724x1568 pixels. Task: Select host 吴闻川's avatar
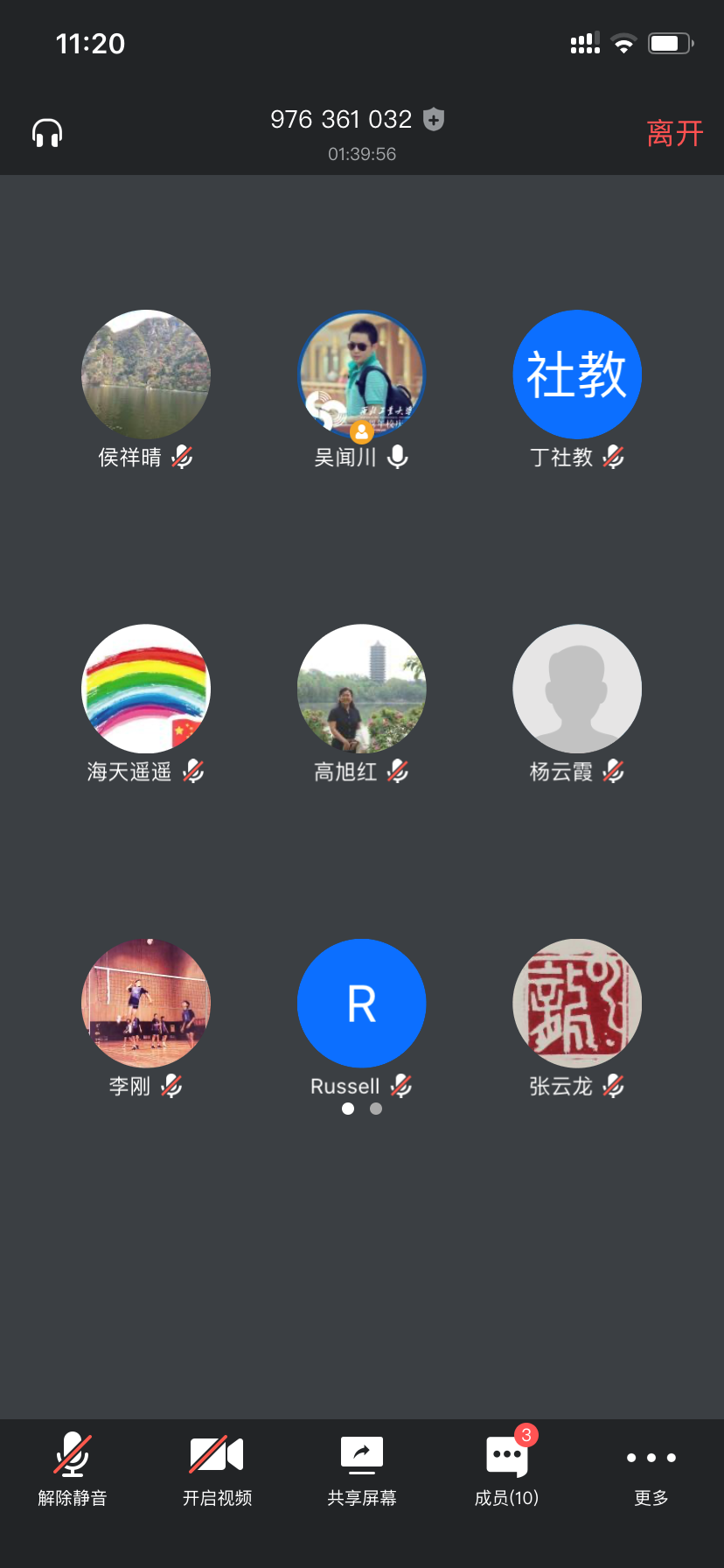click(x=362, y=374)
